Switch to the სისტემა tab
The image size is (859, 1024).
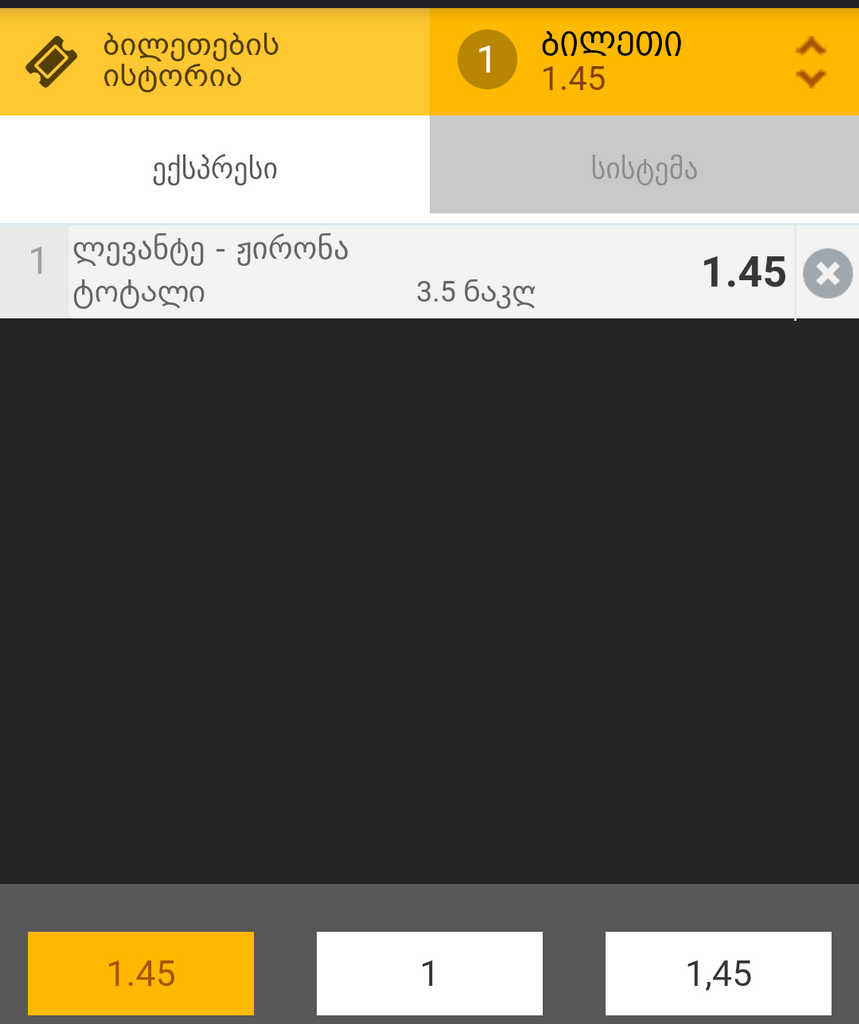click(x=643, y=169)
